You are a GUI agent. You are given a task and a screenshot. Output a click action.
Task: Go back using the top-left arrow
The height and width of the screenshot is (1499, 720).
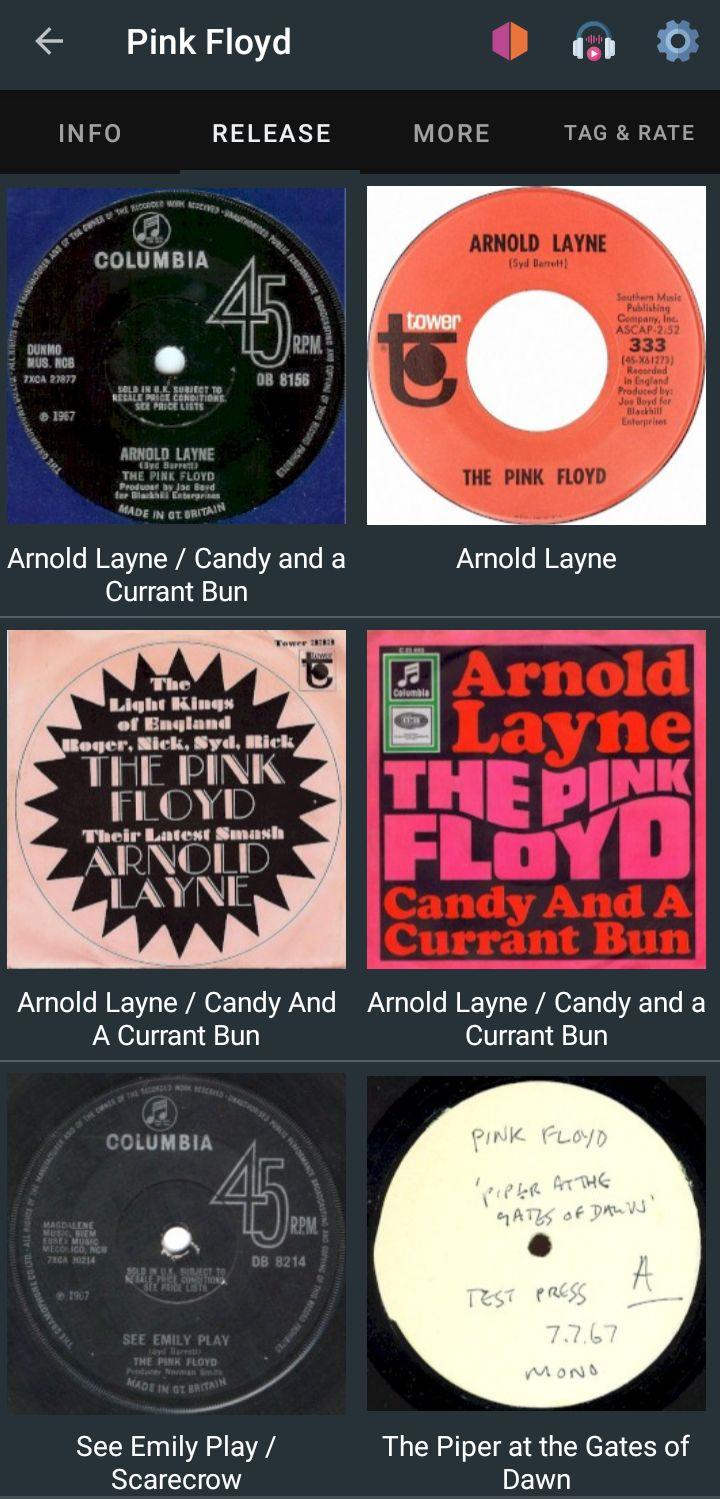[x=49, y=42]
